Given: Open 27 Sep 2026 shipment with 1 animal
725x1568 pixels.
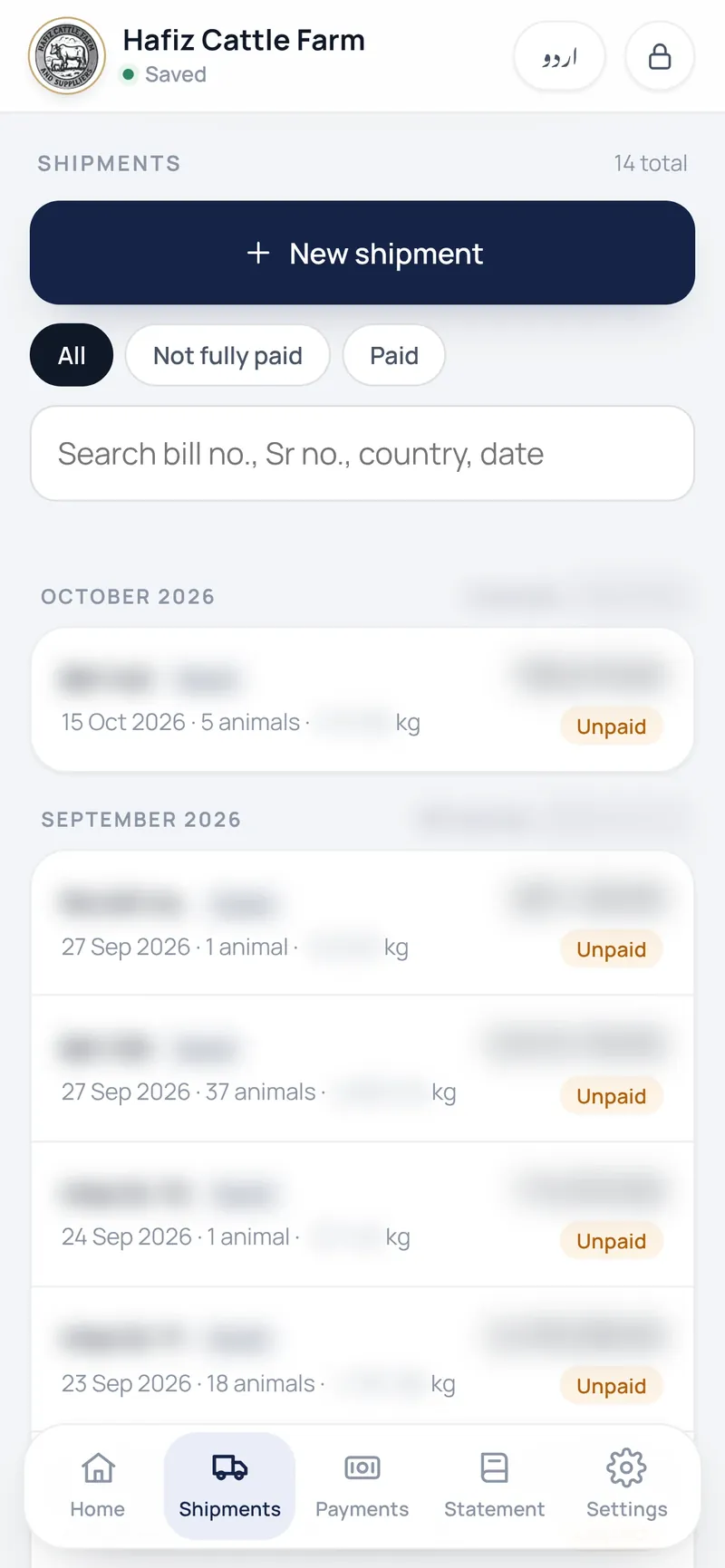Looking at the screenshot, I should [362, 923].
